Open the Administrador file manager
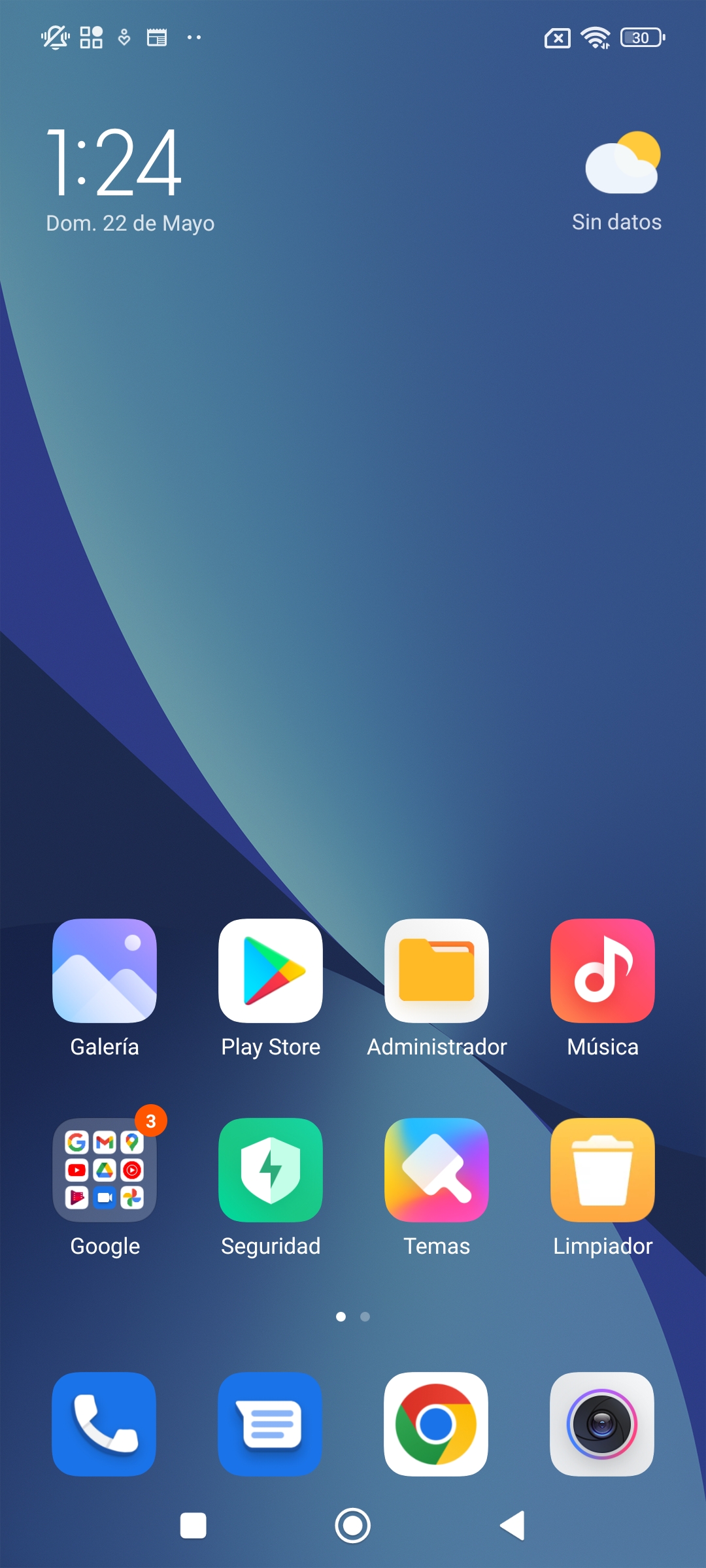 (437, 971)
